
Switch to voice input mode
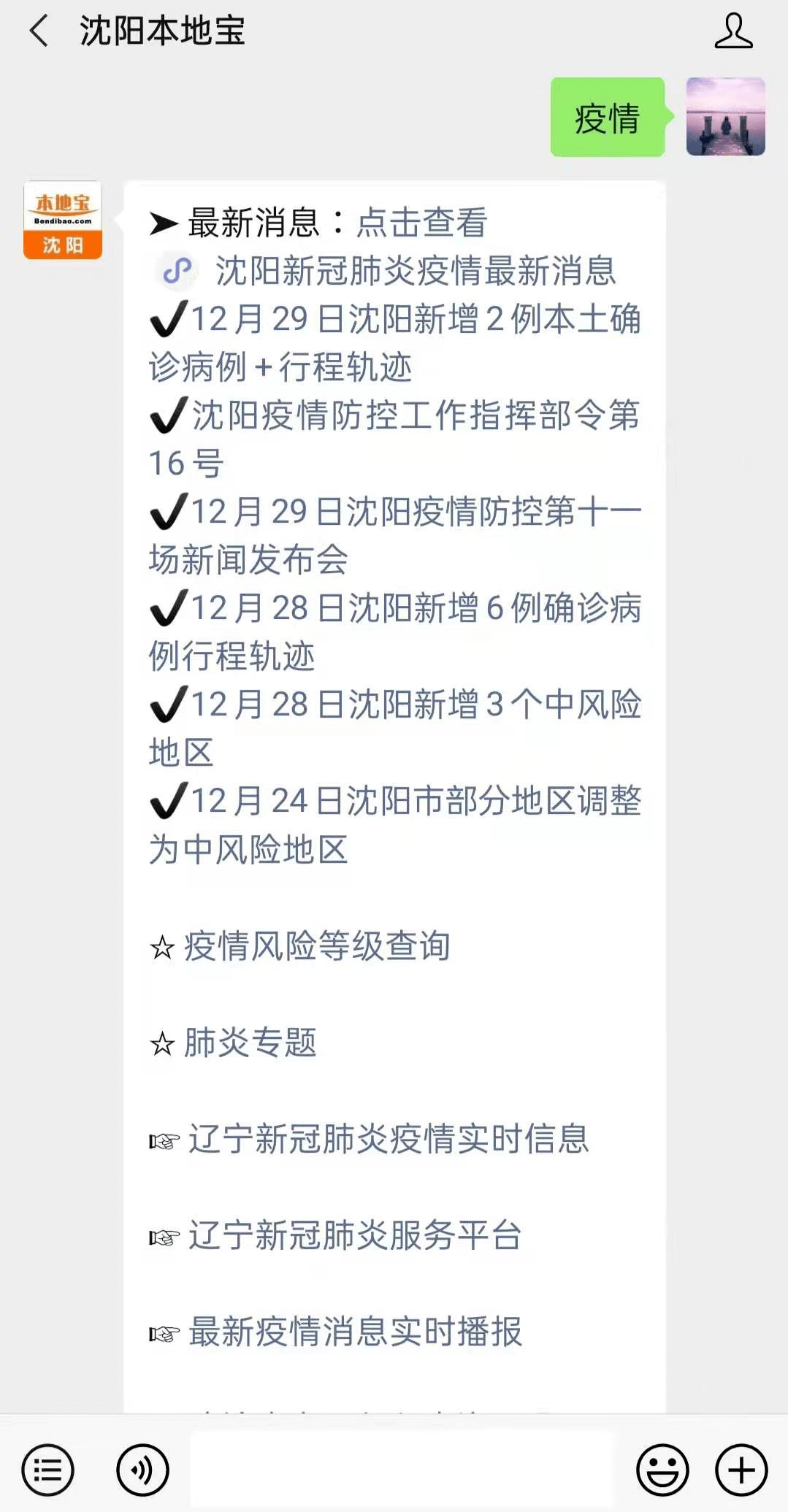point(142,1470)
